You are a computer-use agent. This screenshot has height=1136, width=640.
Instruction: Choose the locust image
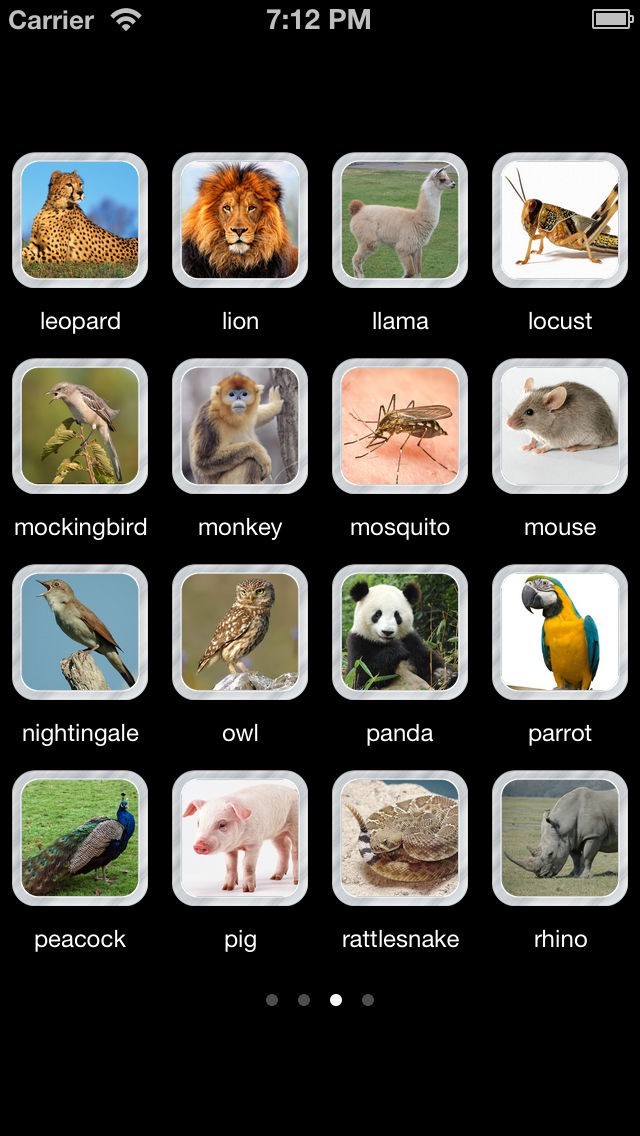click(x=560, y=220)
